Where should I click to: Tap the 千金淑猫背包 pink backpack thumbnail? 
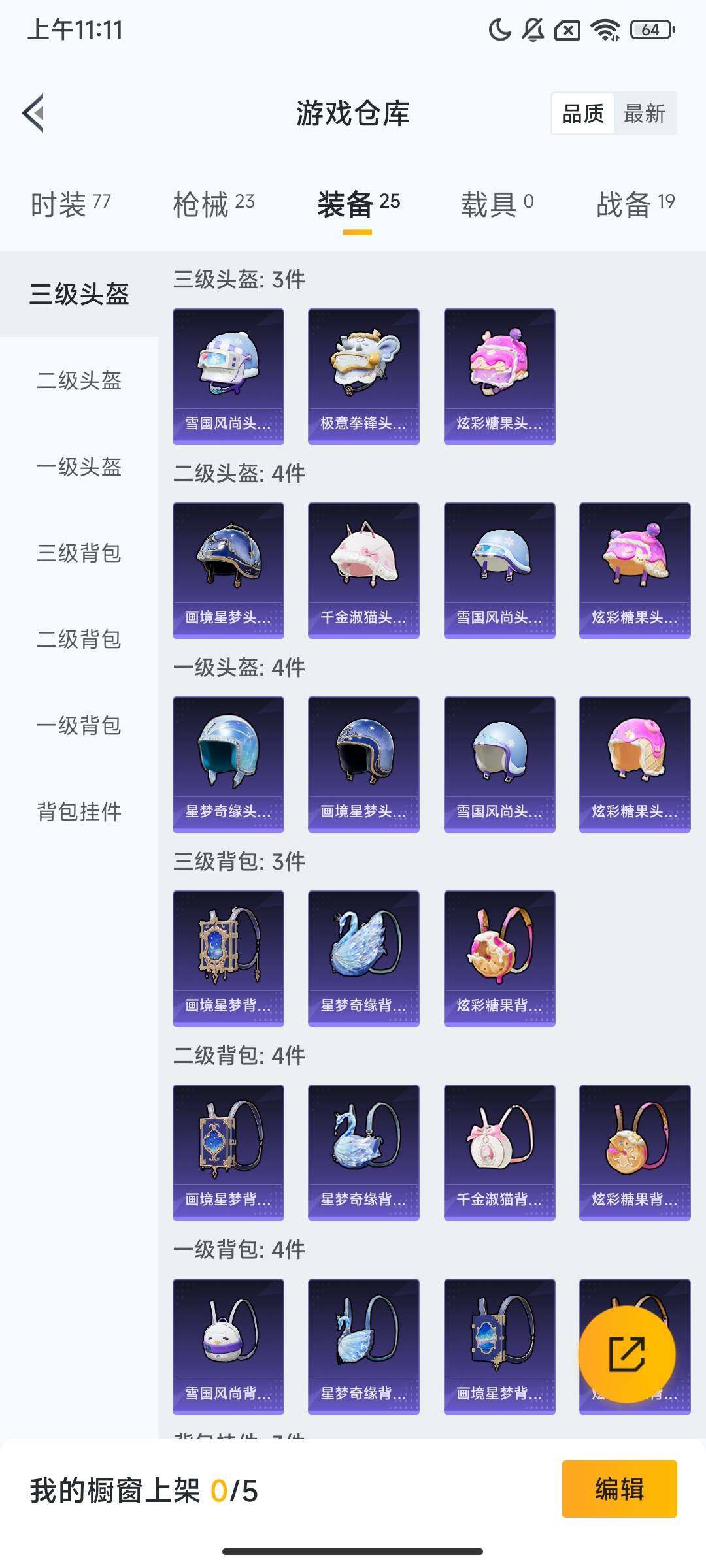pyautogui.click(x=499, y=1152)
